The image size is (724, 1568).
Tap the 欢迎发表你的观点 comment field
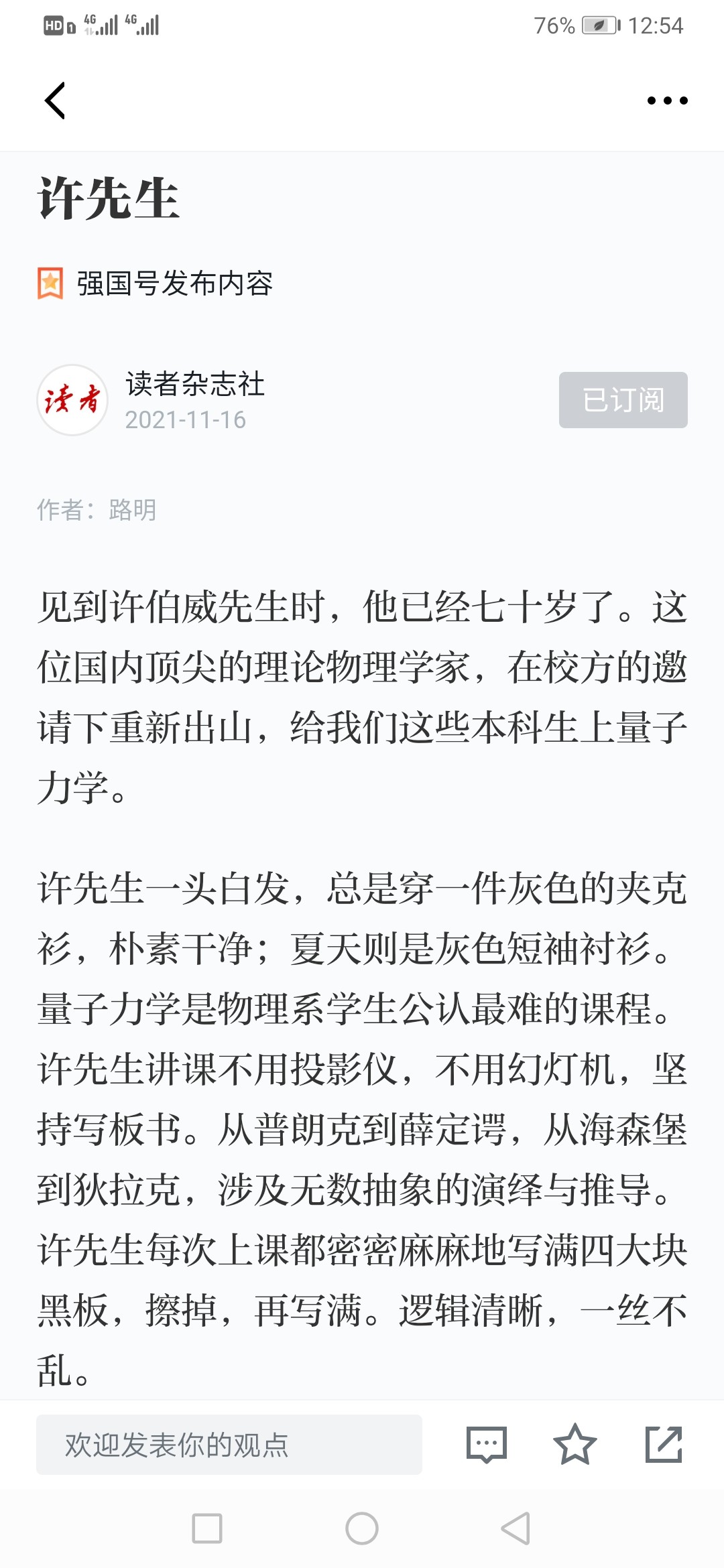pos(229,1445)
